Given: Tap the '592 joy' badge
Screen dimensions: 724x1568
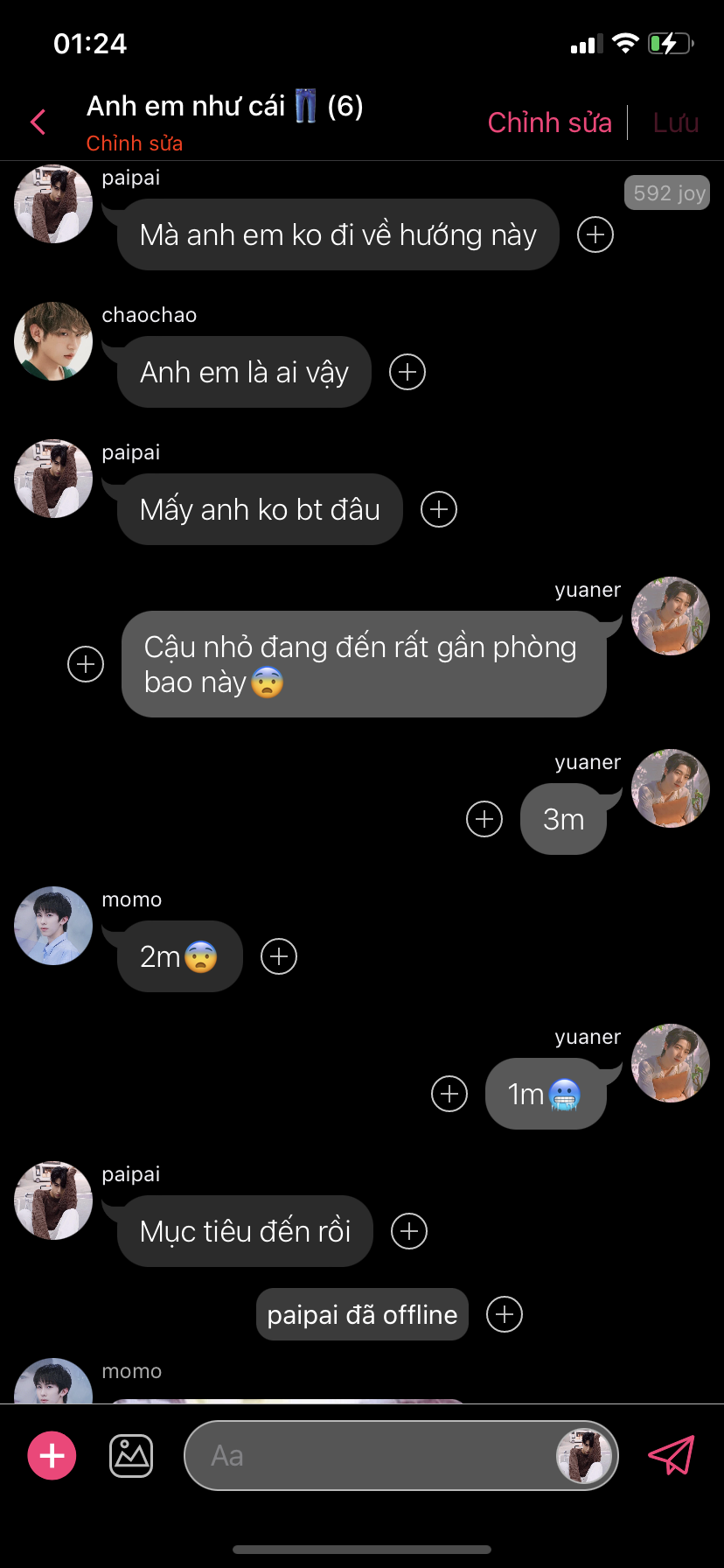Looking at the screenshot, I should 666,192.
